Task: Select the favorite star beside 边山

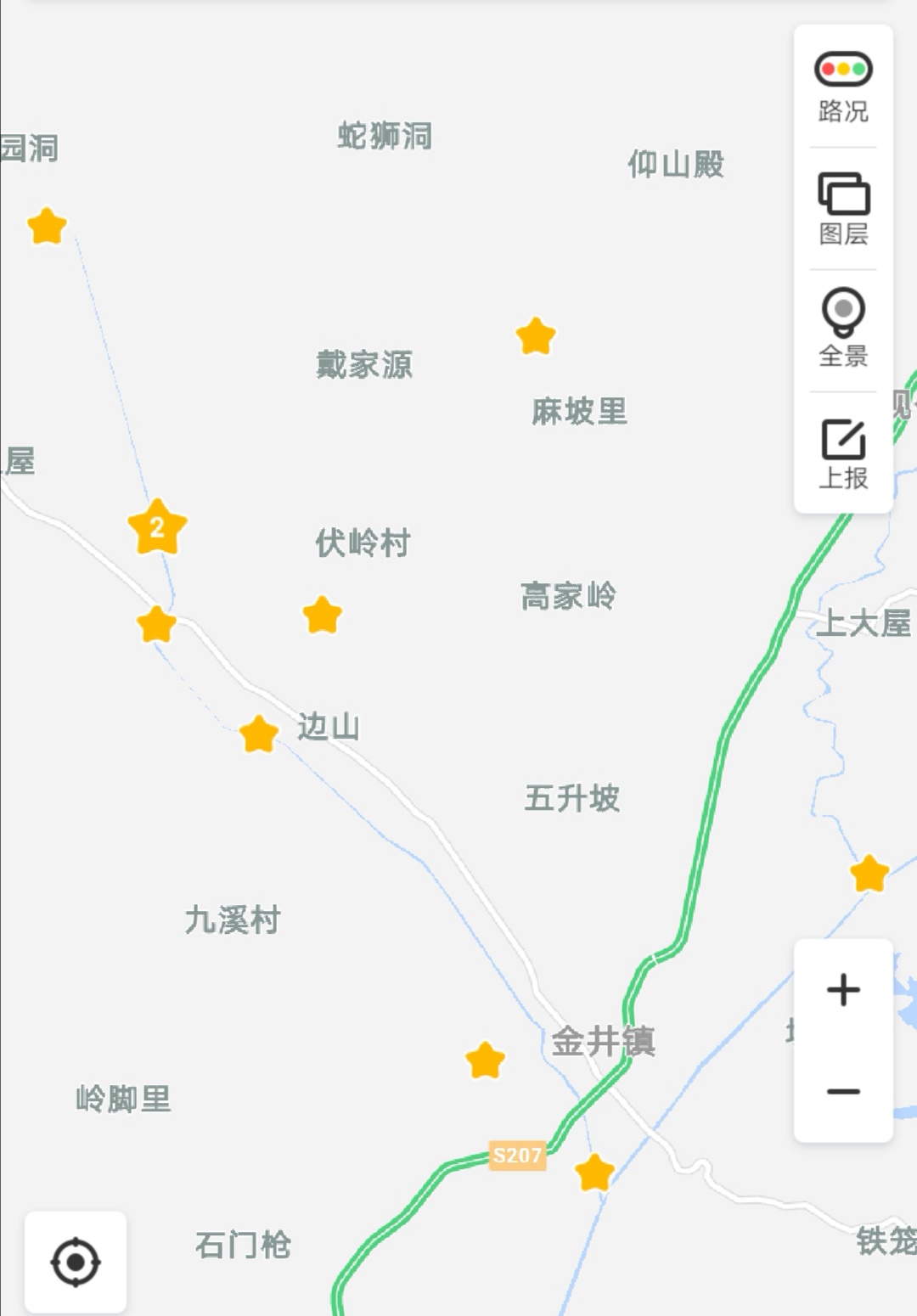Action: pos(259,734)
